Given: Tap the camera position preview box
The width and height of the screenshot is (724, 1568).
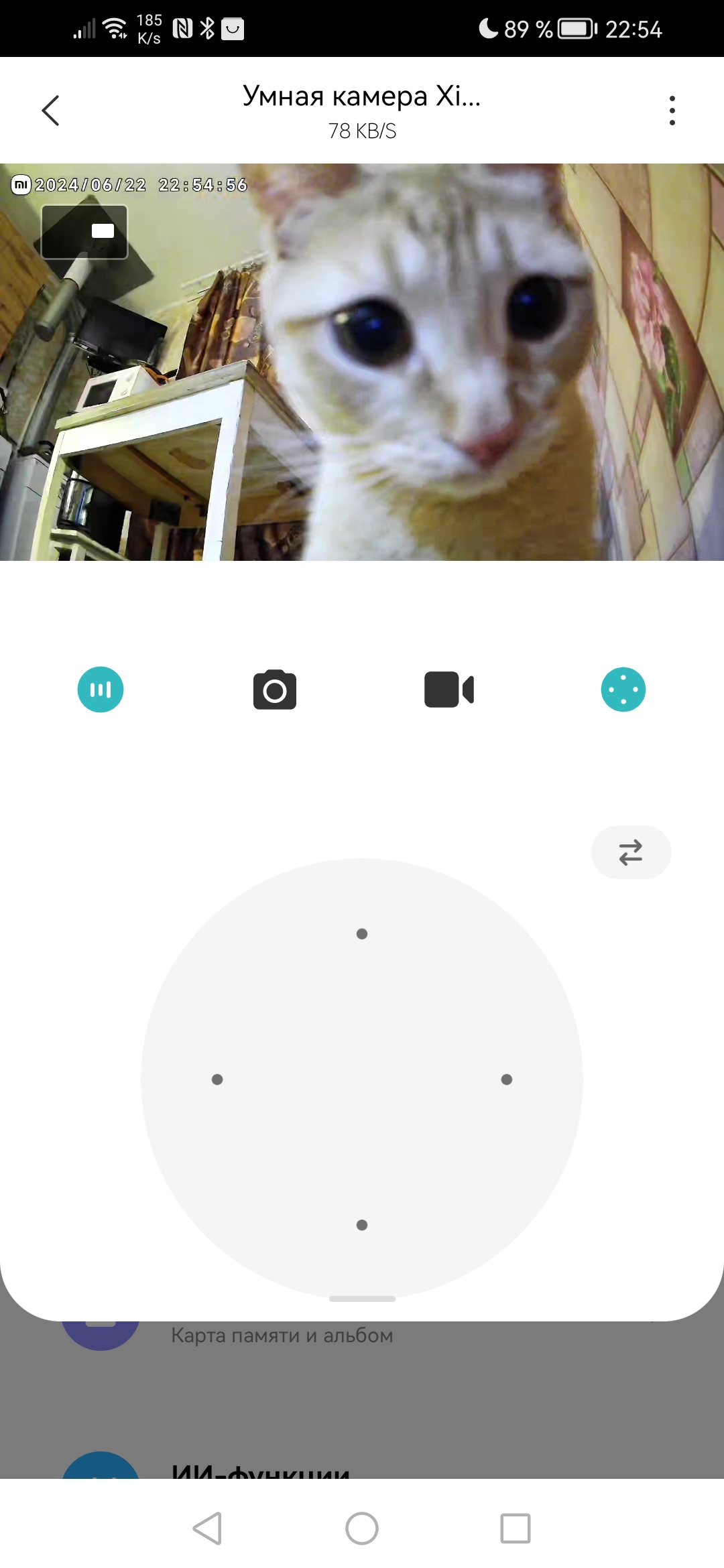Looking at the screenshot, I should 84,232.
